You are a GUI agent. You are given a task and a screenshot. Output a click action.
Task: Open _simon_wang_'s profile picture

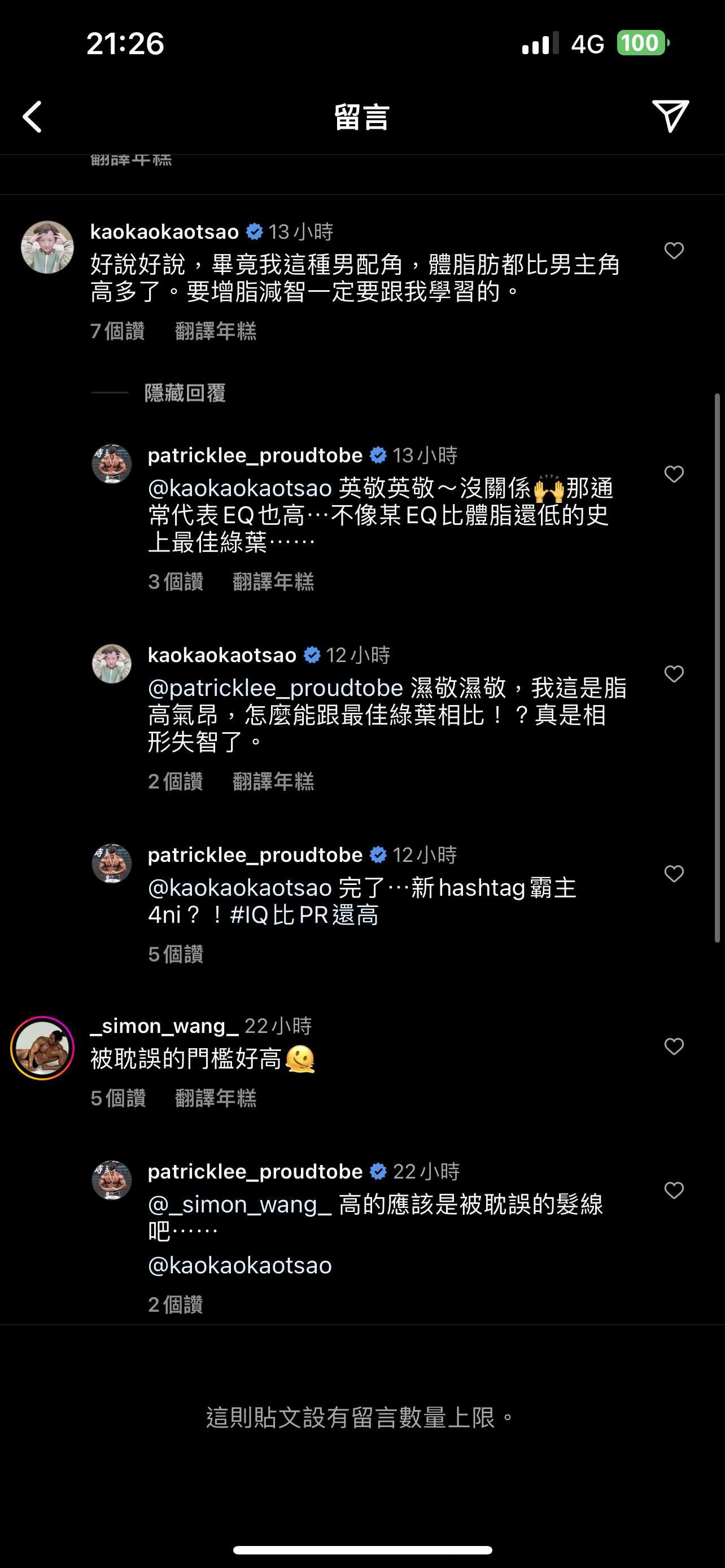coord(42,1048)
